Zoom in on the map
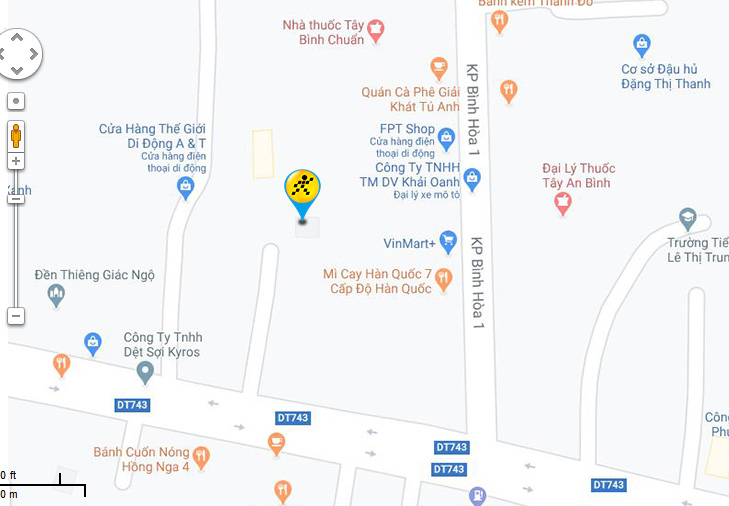 [16, 160]
